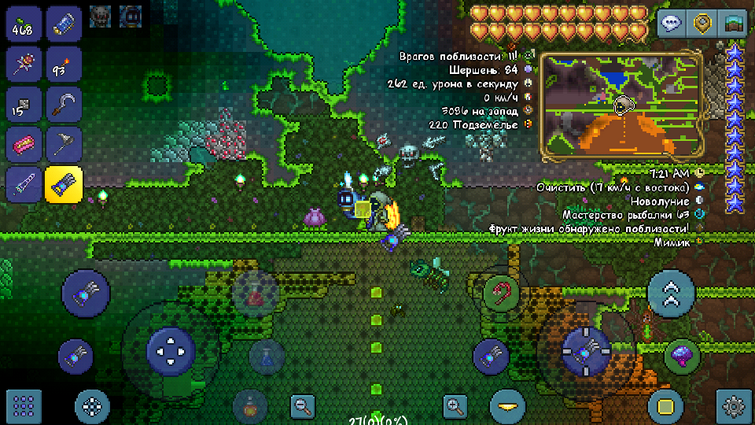The image size is (755, 425).
Task: Zoom in with the plus magnifier
Action: [x=456, y=406]
